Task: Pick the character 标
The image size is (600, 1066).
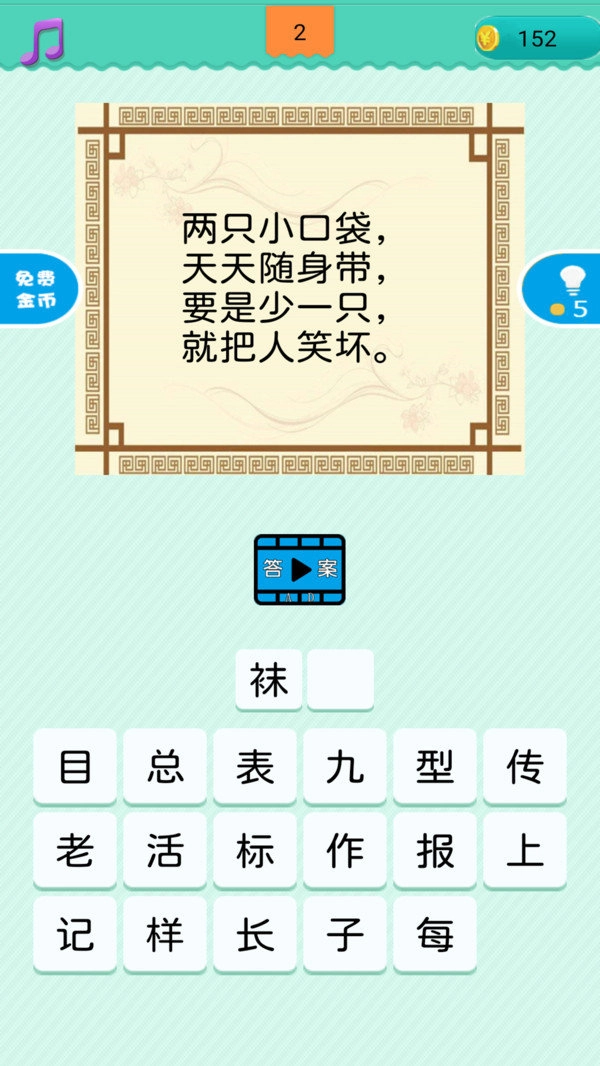Action: coord(254,851)
